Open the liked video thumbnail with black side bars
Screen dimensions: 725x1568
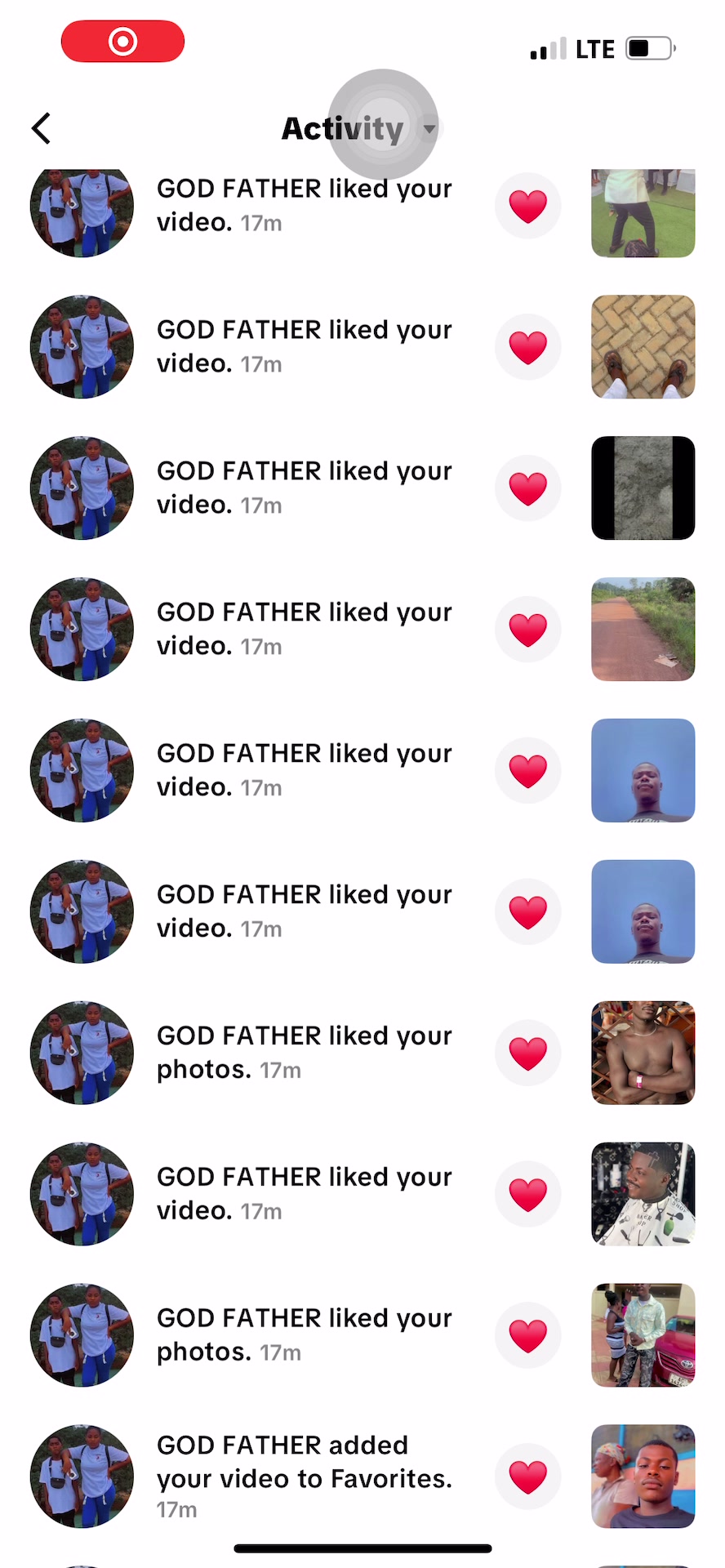click(x=643, y=488)
